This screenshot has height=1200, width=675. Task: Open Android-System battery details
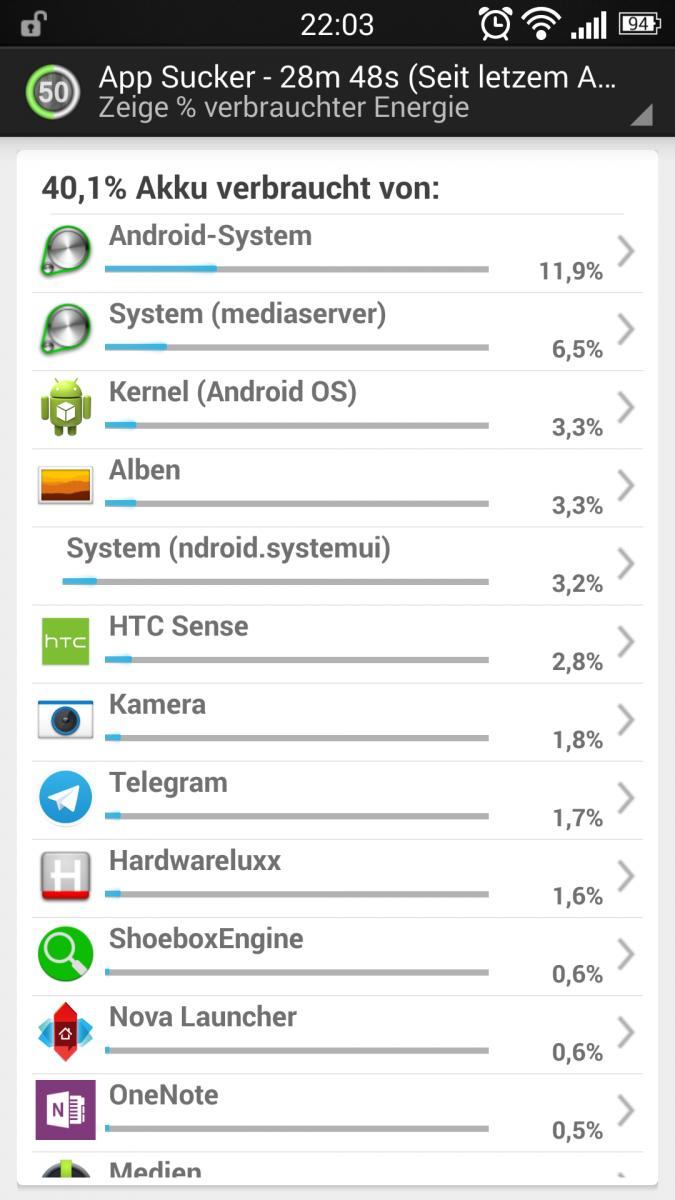(x=338, y=254)
